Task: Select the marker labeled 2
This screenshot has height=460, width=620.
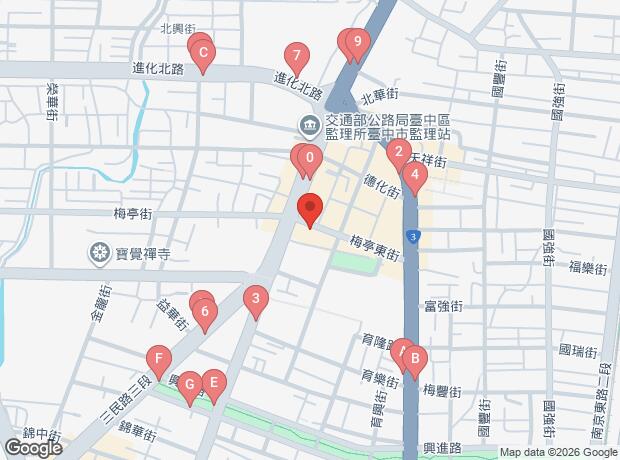Action: tap(398, 153)
